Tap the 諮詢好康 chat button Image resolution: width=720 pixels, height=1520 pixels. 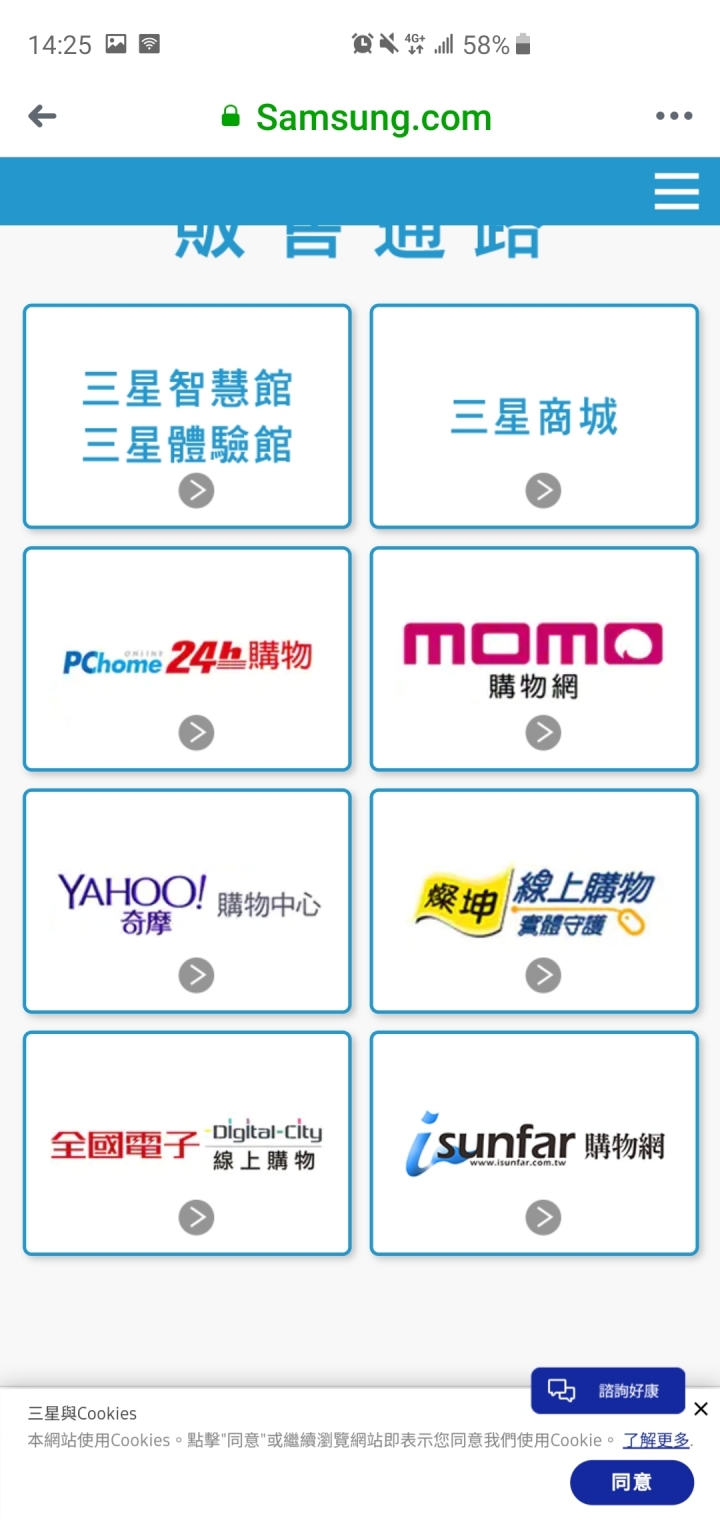pyautogui.click(x=608, y=1390)
